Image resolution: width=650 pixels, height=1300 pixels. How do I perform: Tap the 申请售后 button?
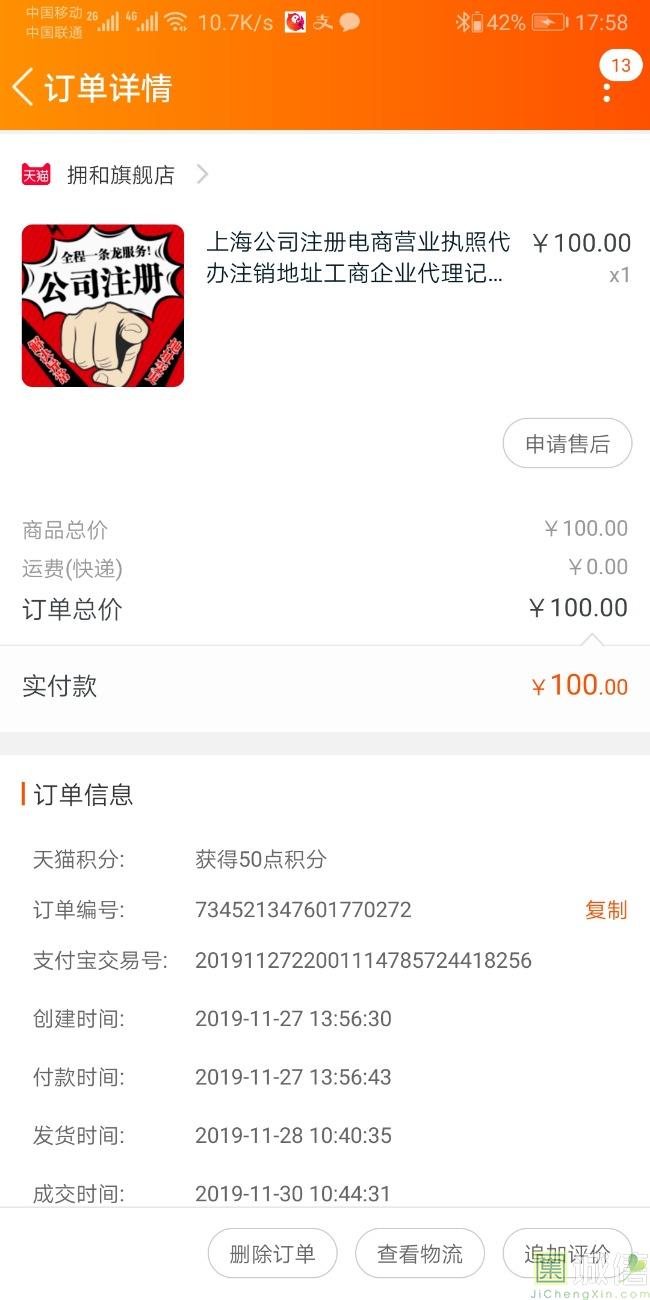567,444
